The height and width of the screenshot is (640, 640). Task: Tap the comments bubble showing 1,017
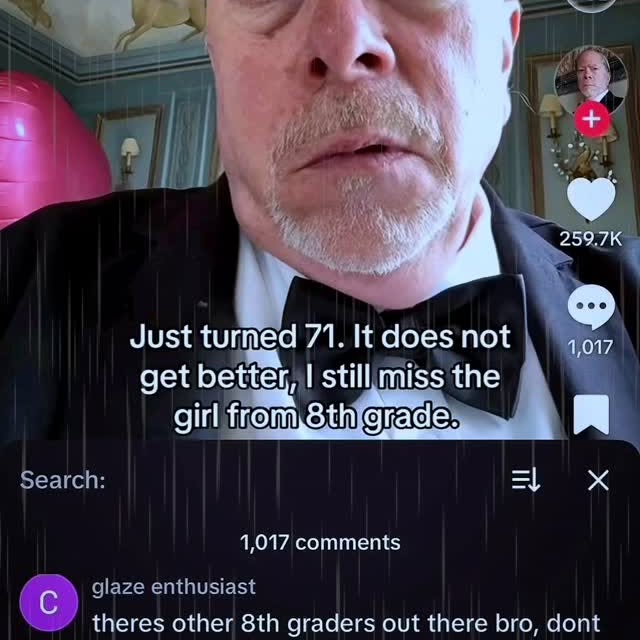coord(590,308)
